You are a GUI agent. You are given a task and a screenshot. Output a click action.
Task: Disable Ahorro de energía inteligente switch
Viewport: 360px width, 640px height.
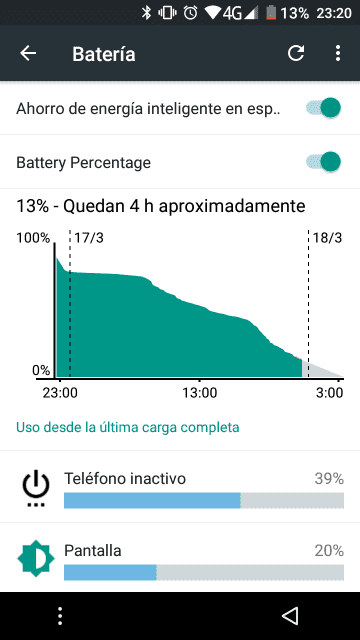pos(324,108)
